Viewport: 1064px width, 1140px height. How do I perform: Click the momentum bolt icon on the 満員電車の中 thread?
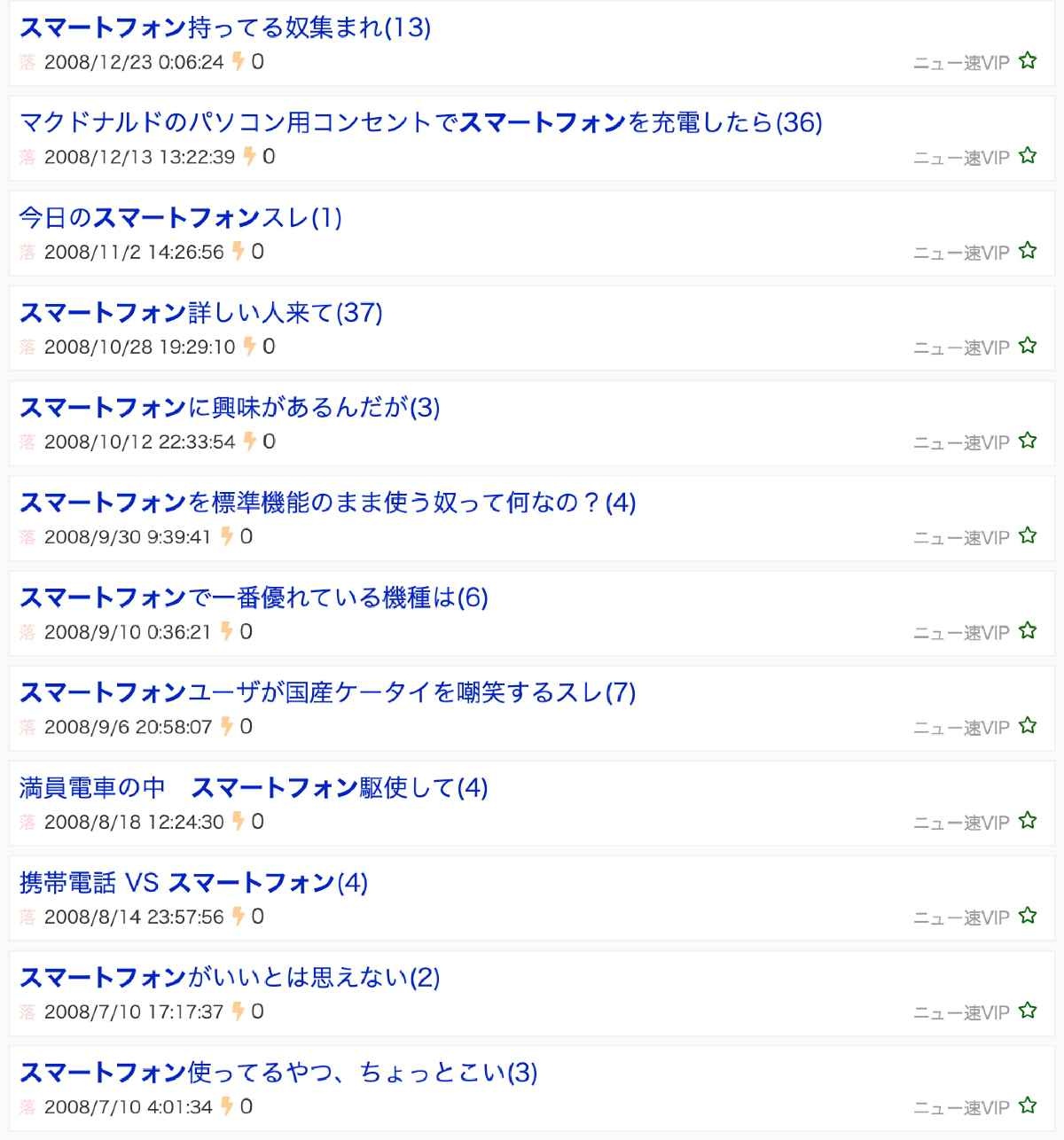236,822
